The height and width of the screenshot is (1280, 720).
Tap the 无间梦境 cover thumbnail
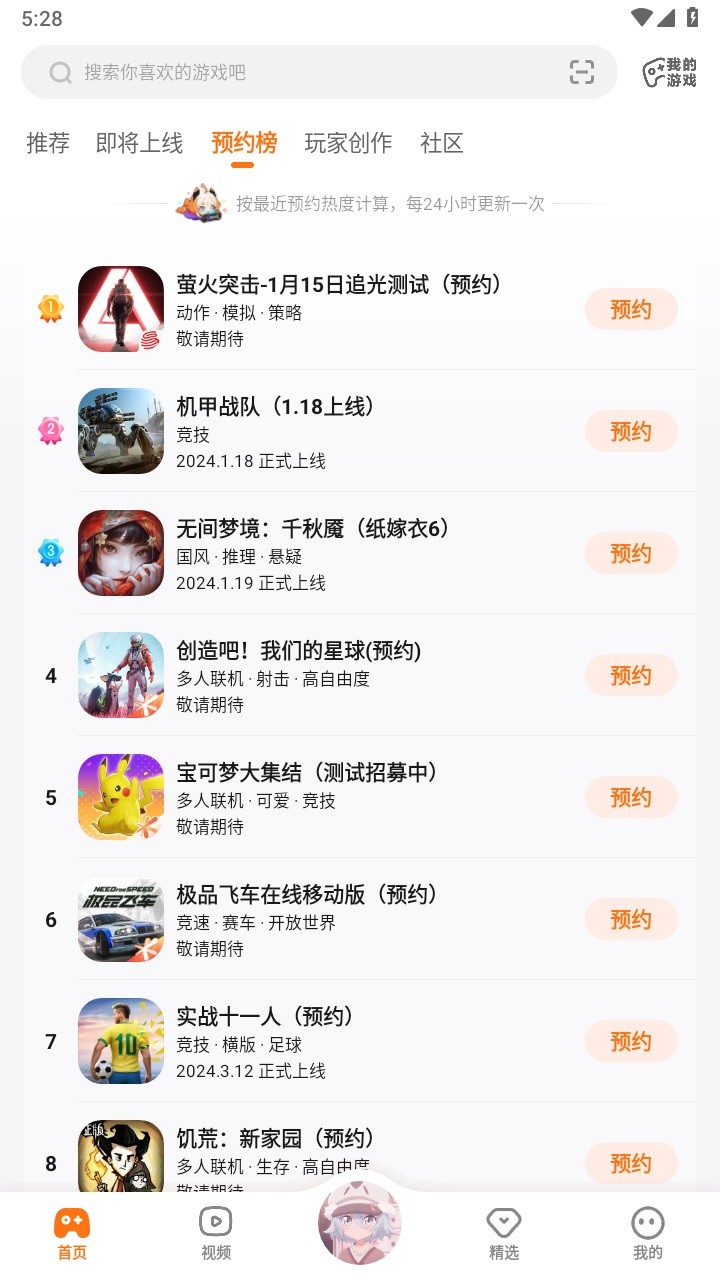[120, 552]
